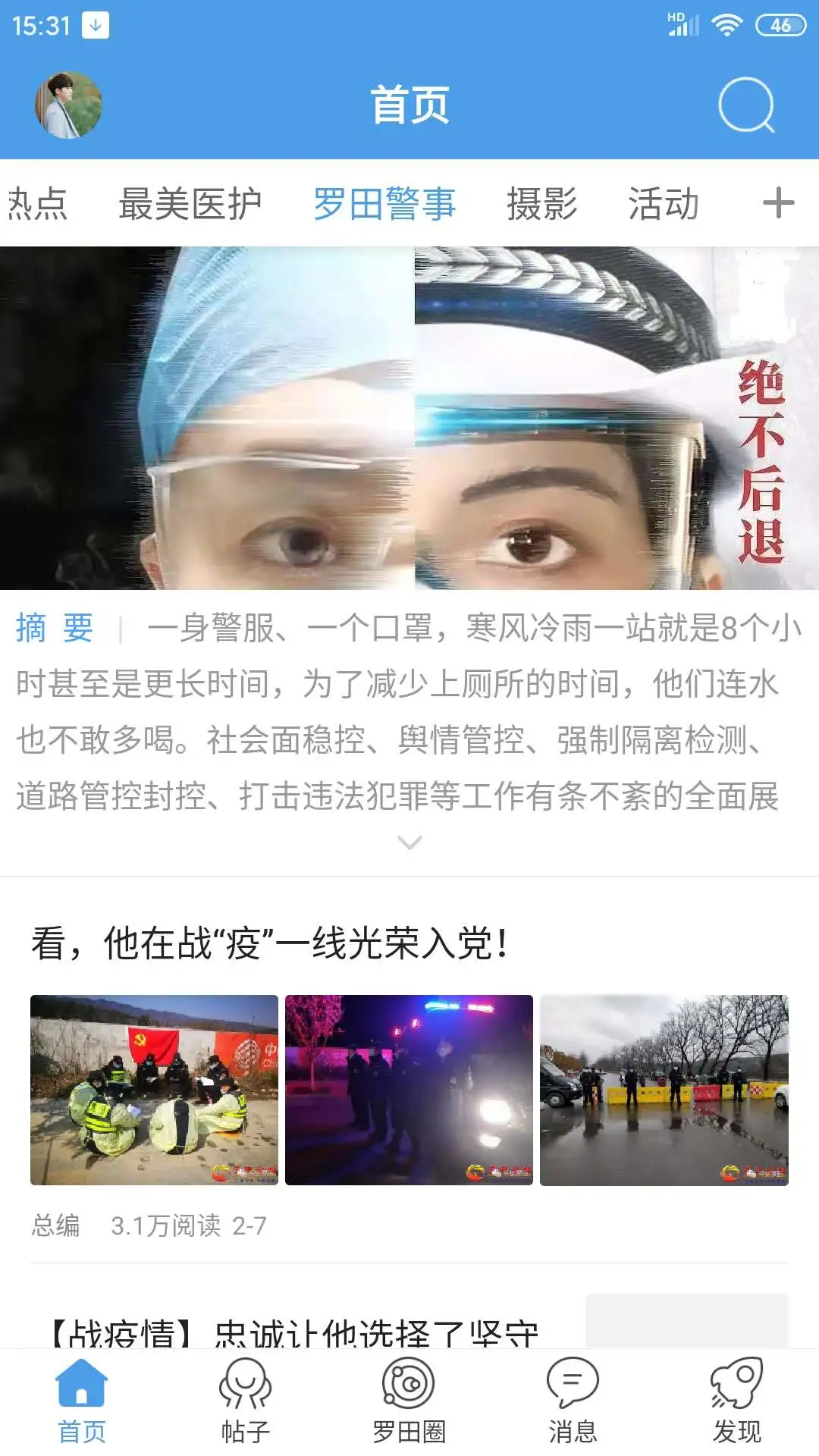Expand the 摘要 summary text
Screen dimensions: 819x1456
pos(409,843)
